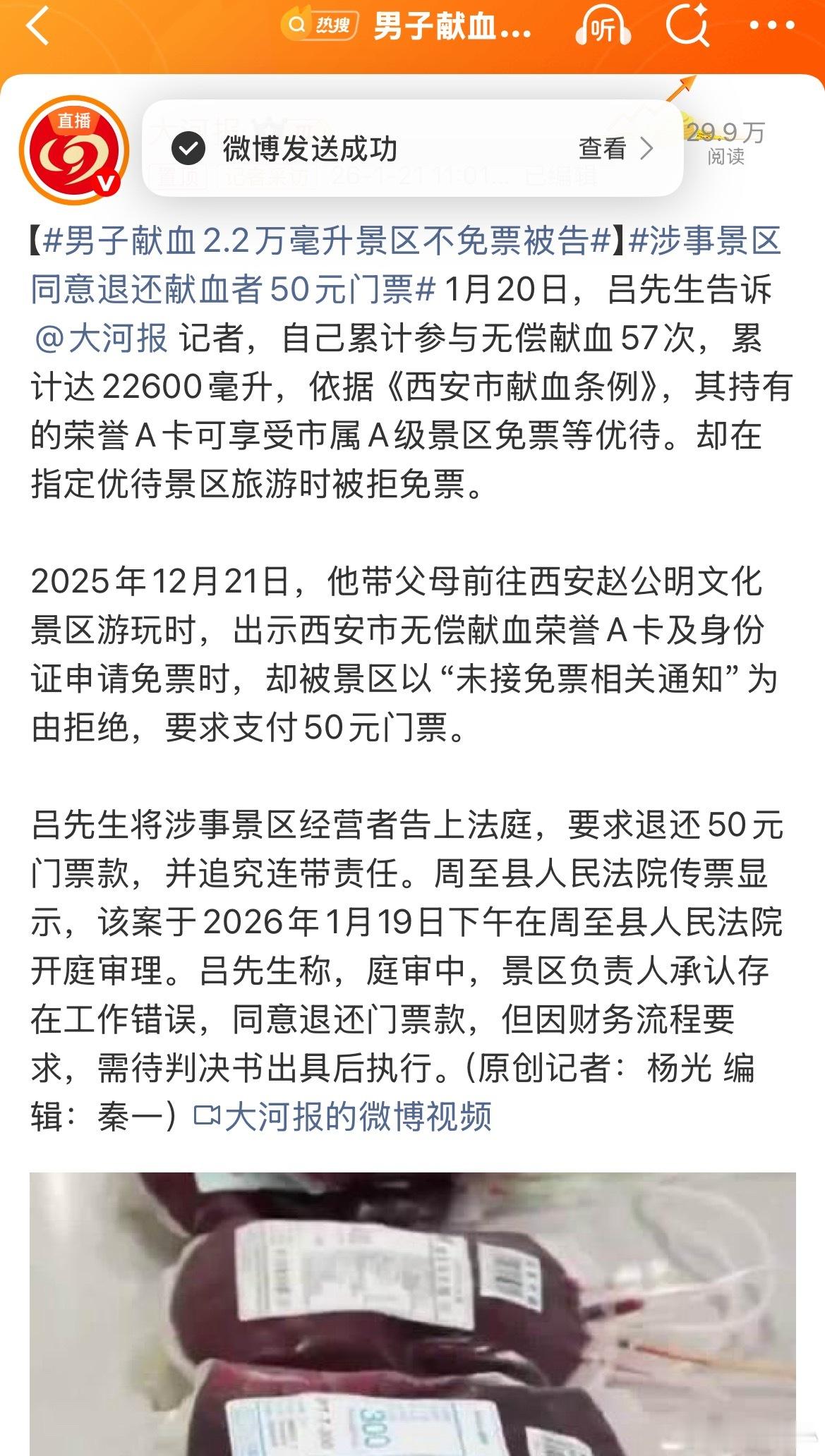Open the listen (听) audio playback icon

pyautogui.click(x=601, y=26)
